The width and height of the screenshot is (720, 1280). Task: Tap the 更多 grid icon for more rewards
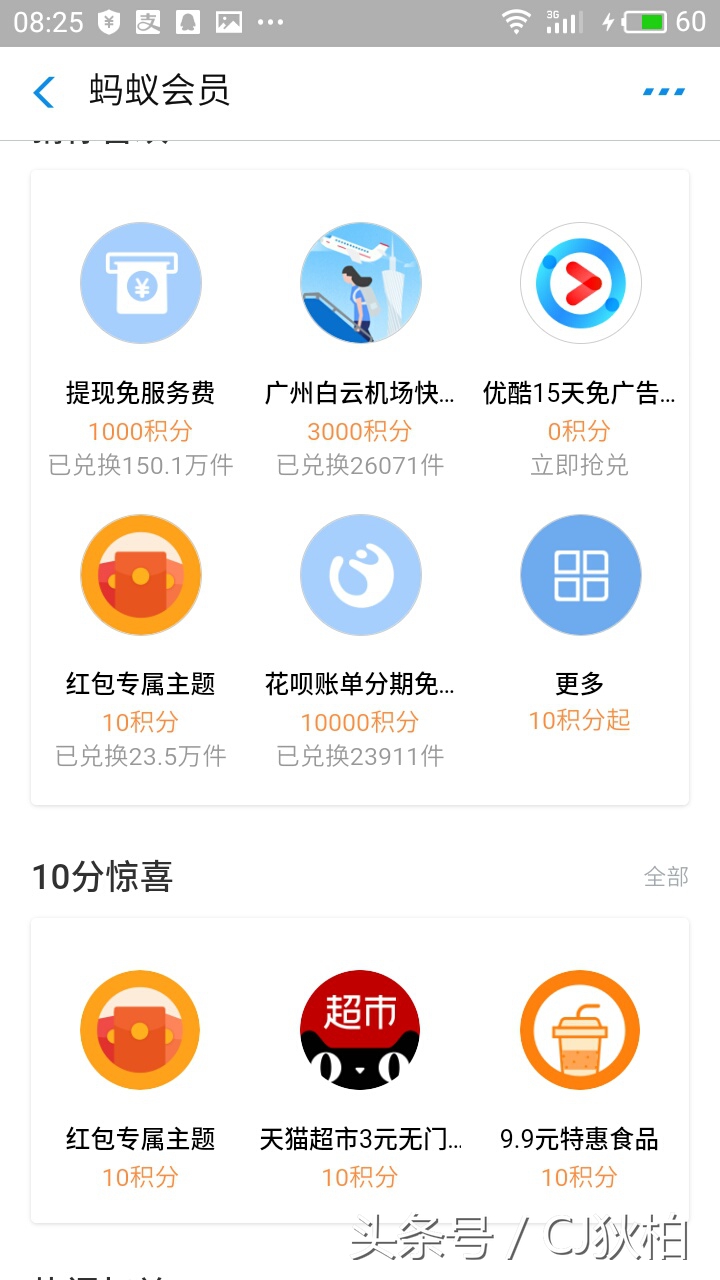[x=581, y=575]
